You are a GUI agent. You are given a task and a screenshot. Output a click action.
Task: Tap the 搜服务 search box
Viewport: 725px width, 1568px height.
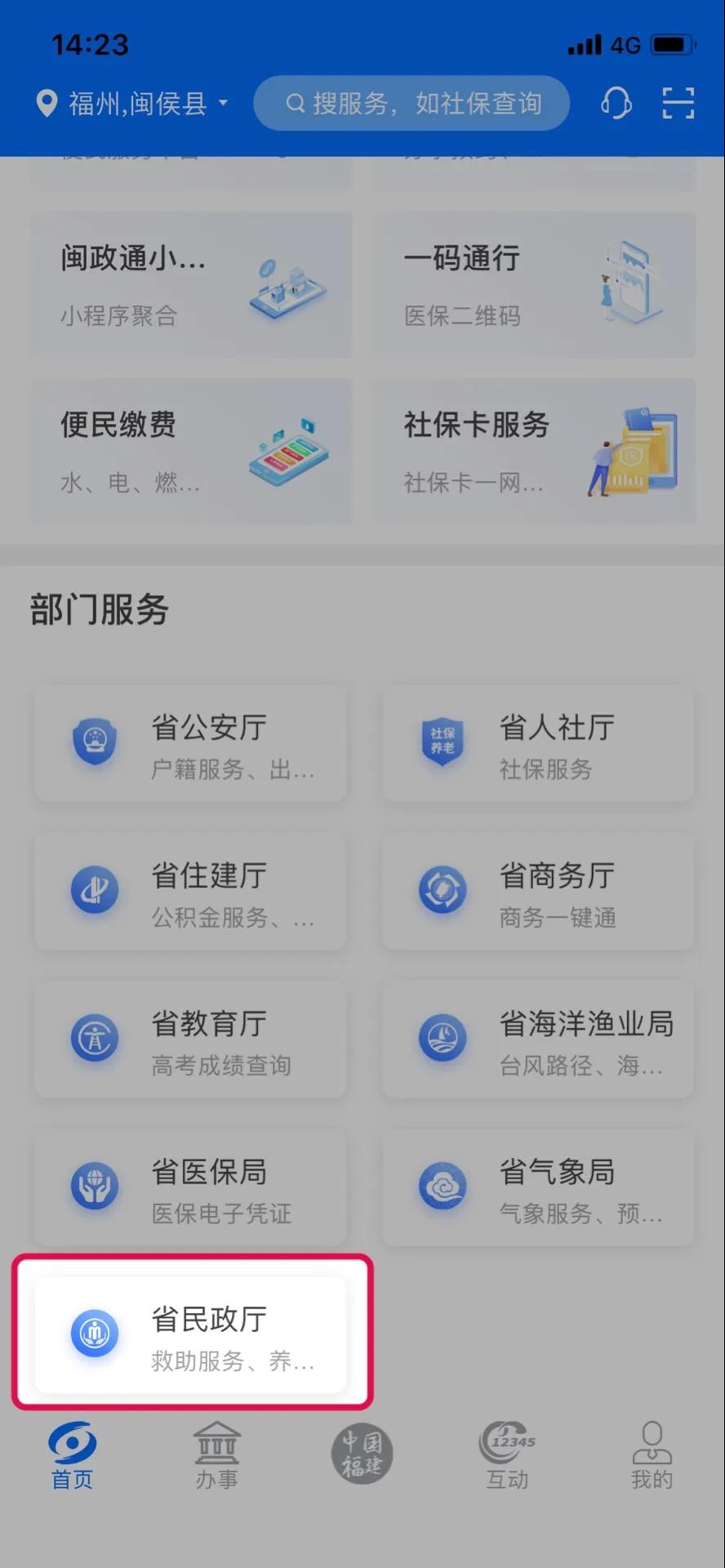(412, 104)
